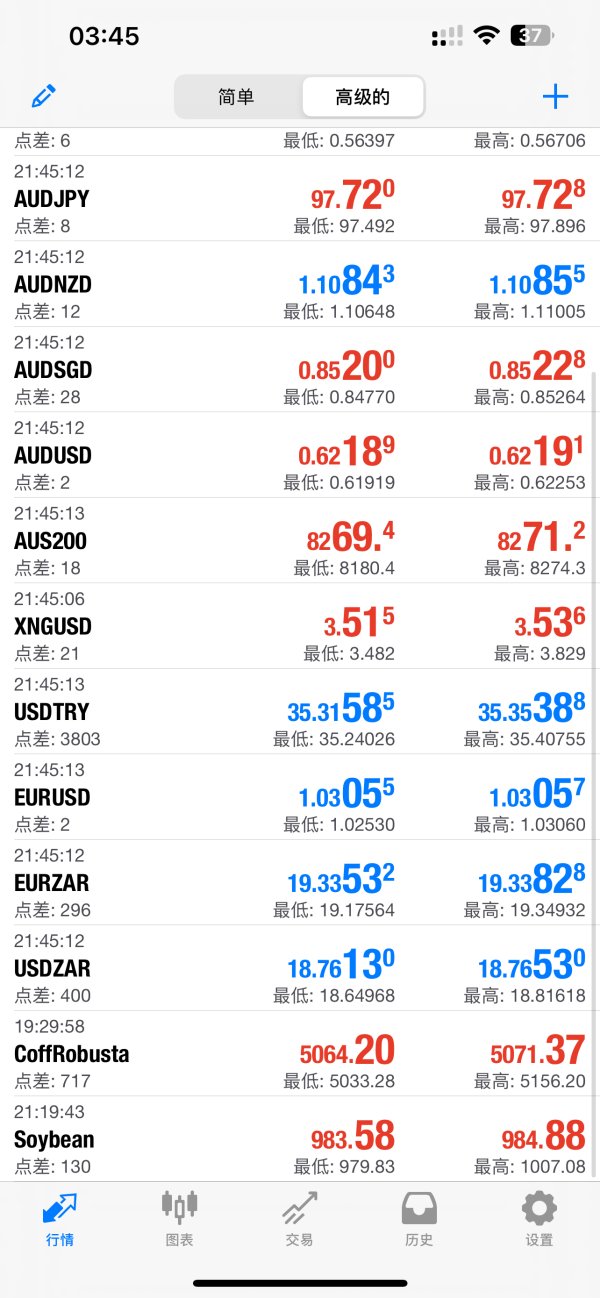This screenshot has width=600, height=1298.
Task: Select the 高级的 view
Action: pos(362,97)
